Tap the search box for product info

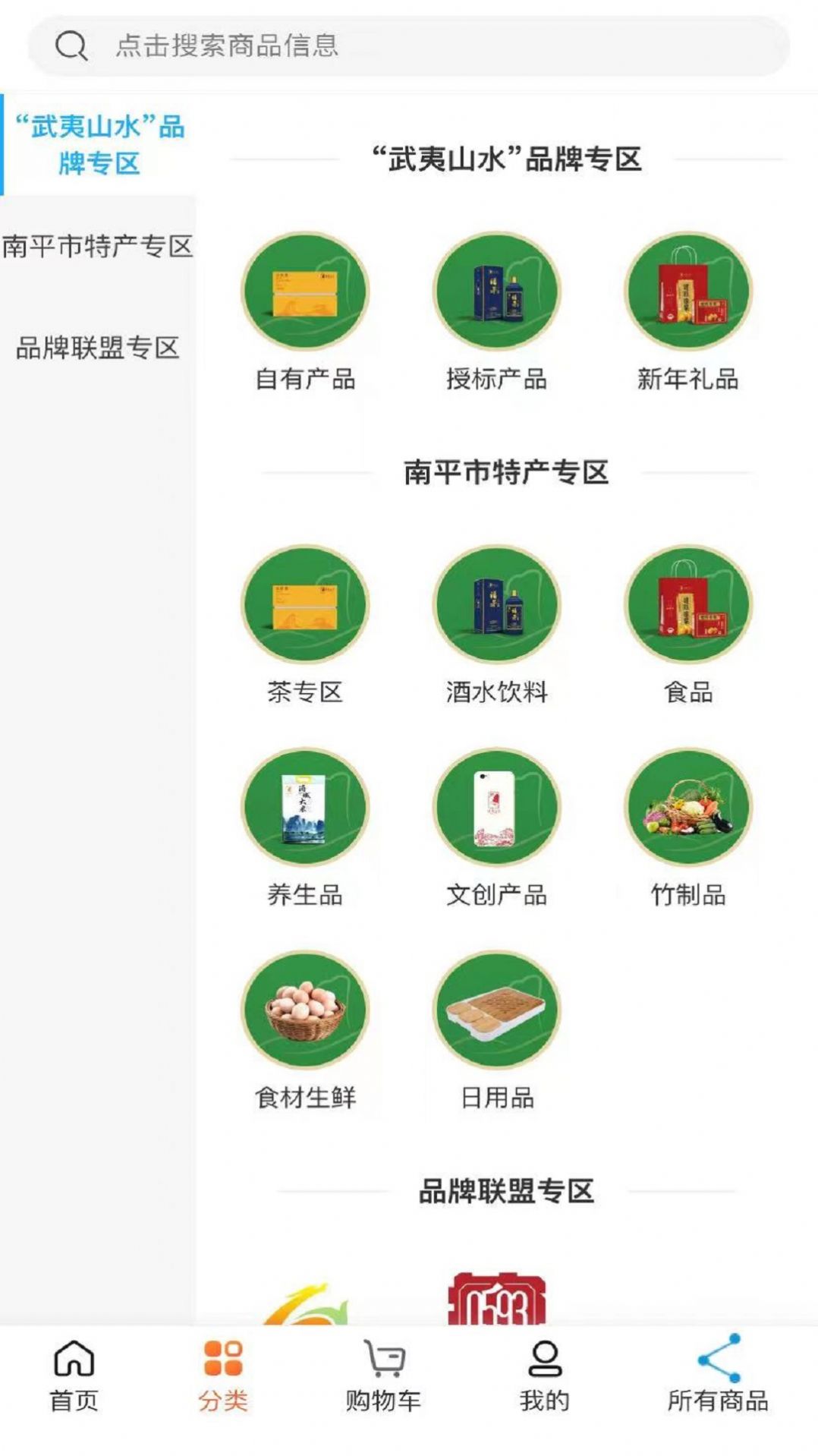click(x=408, y=46)
